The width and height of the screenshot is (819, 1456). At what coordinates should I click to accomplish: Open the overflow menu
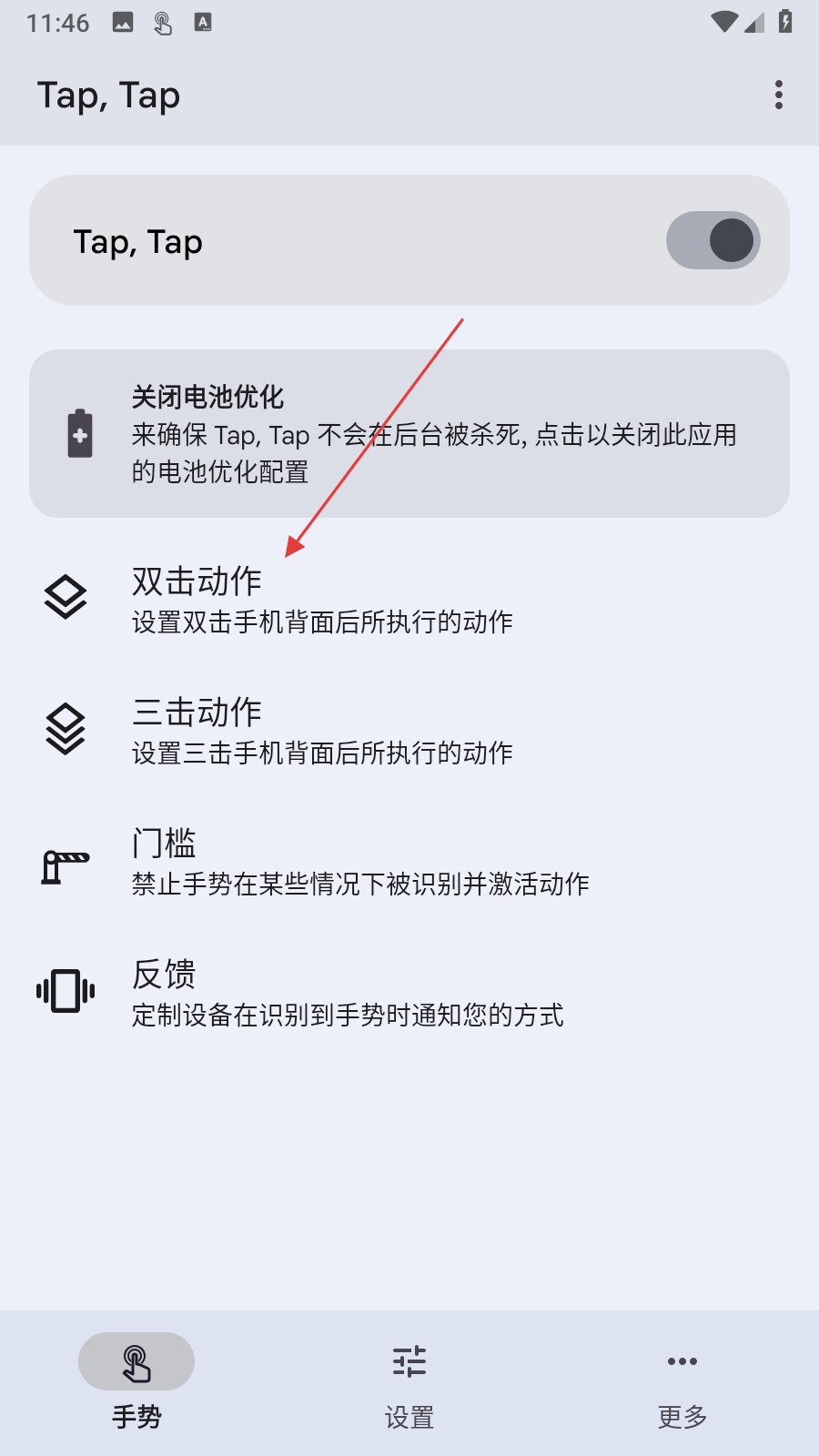point(778,95)
